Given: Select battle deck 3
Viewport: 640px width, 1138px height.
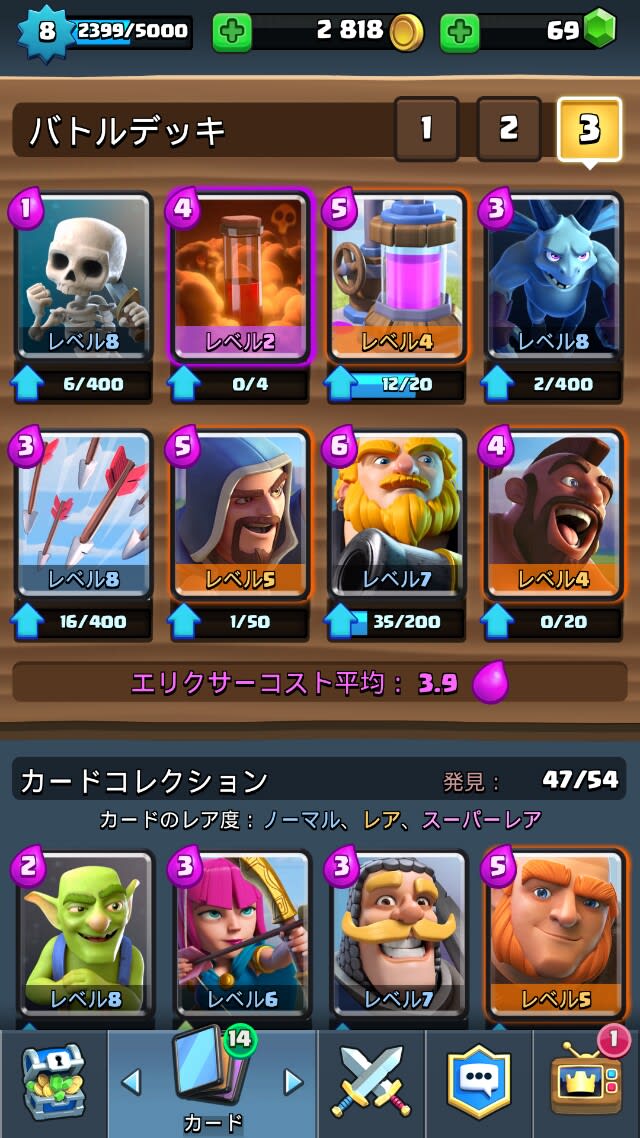Looking at the screenshot, I should tap(589, 128).
